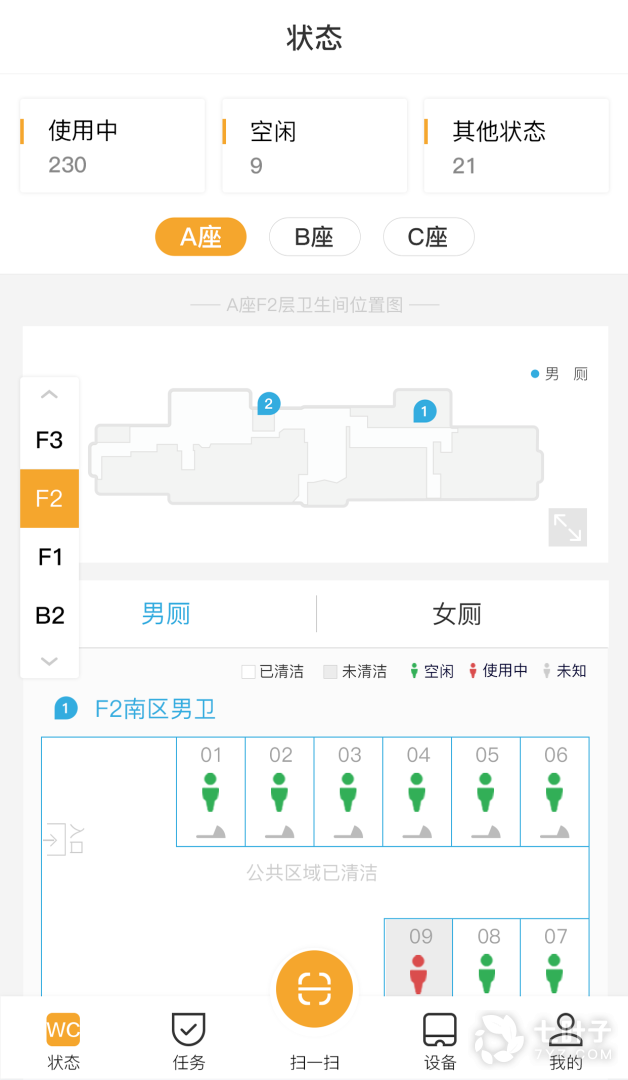Switch to the C座 building
The width and height of the screenshot is (628, 1080).
428,237
